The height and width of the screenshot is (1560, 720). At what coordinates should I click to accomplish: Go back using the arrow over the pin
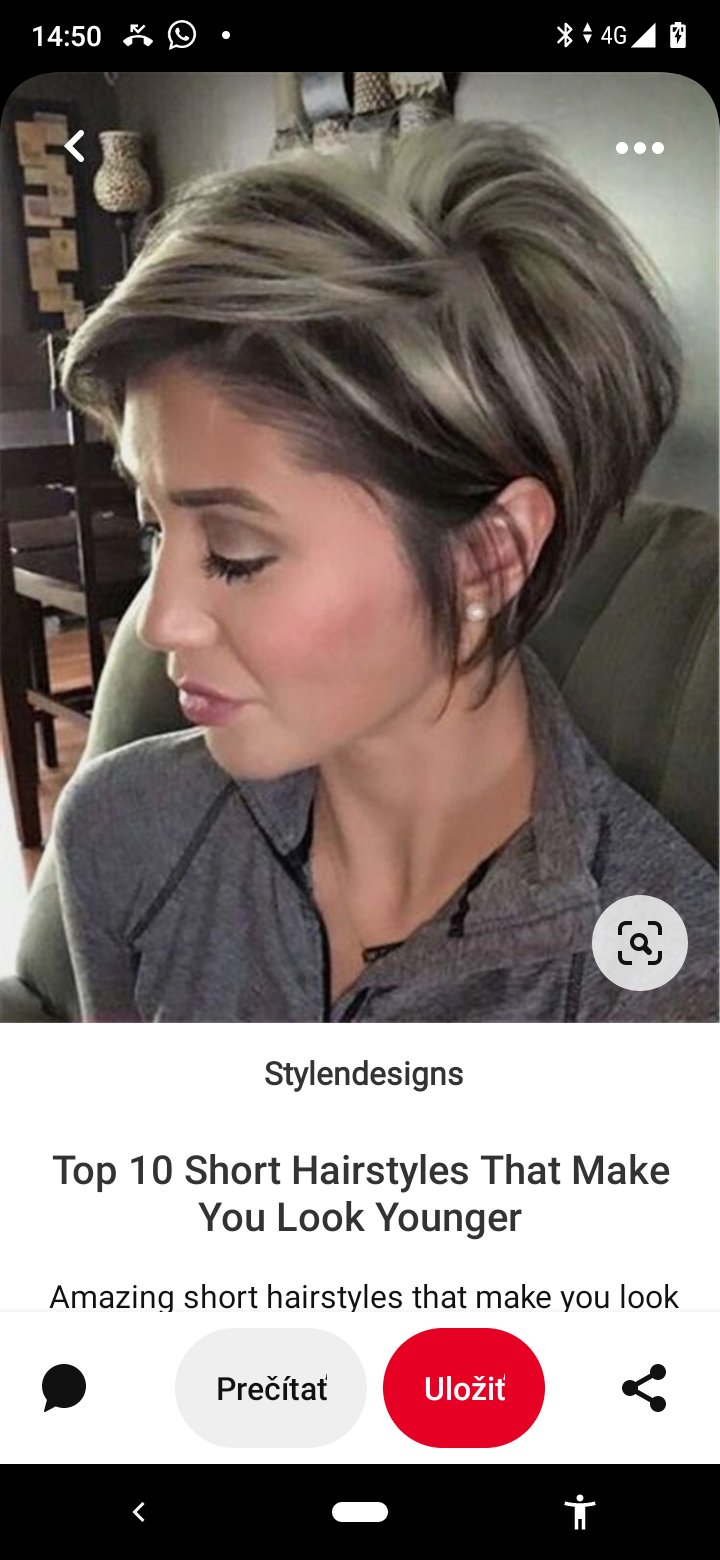[74, 147]
